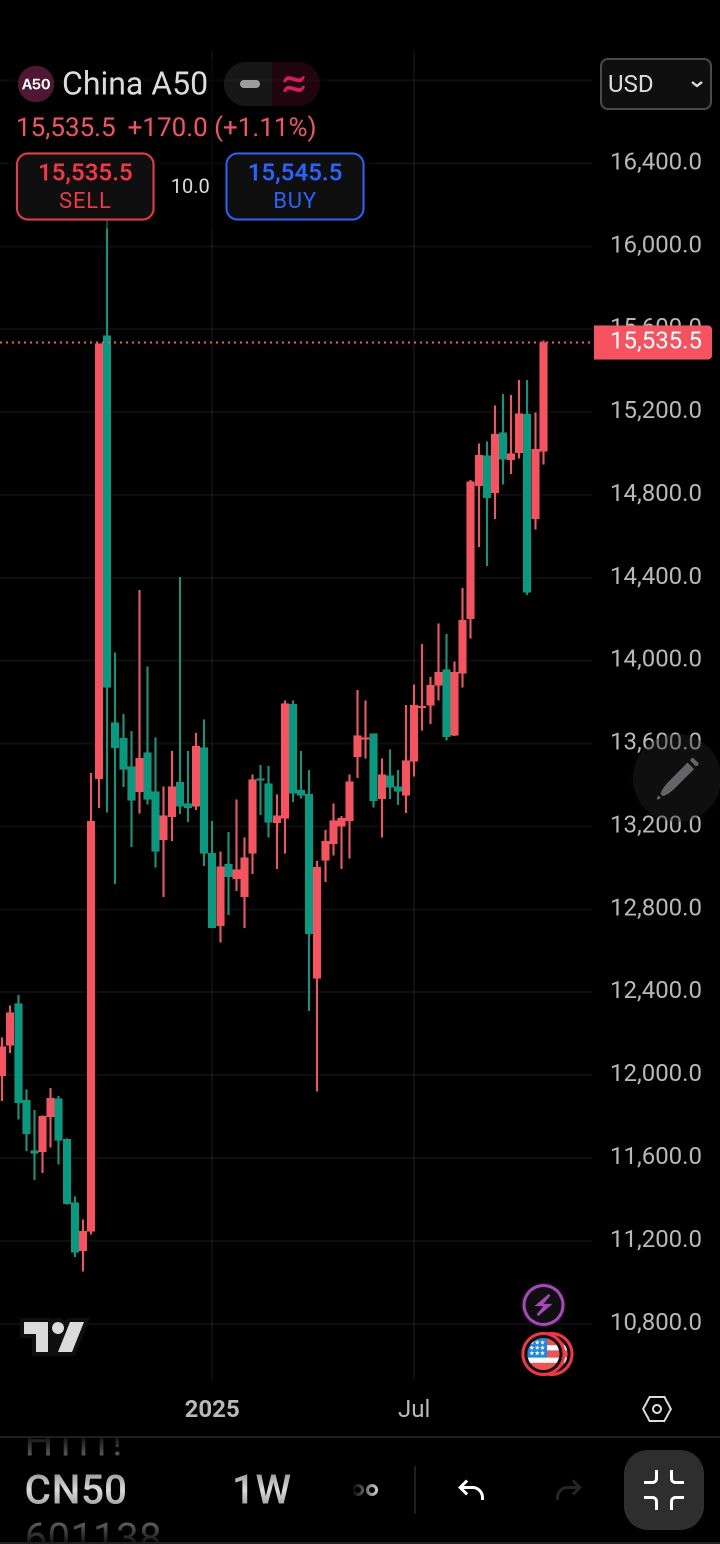The width and height of the screenshot is (720, 1544).
Task: Open the chart type selector icon
Action: point(366,1490)
